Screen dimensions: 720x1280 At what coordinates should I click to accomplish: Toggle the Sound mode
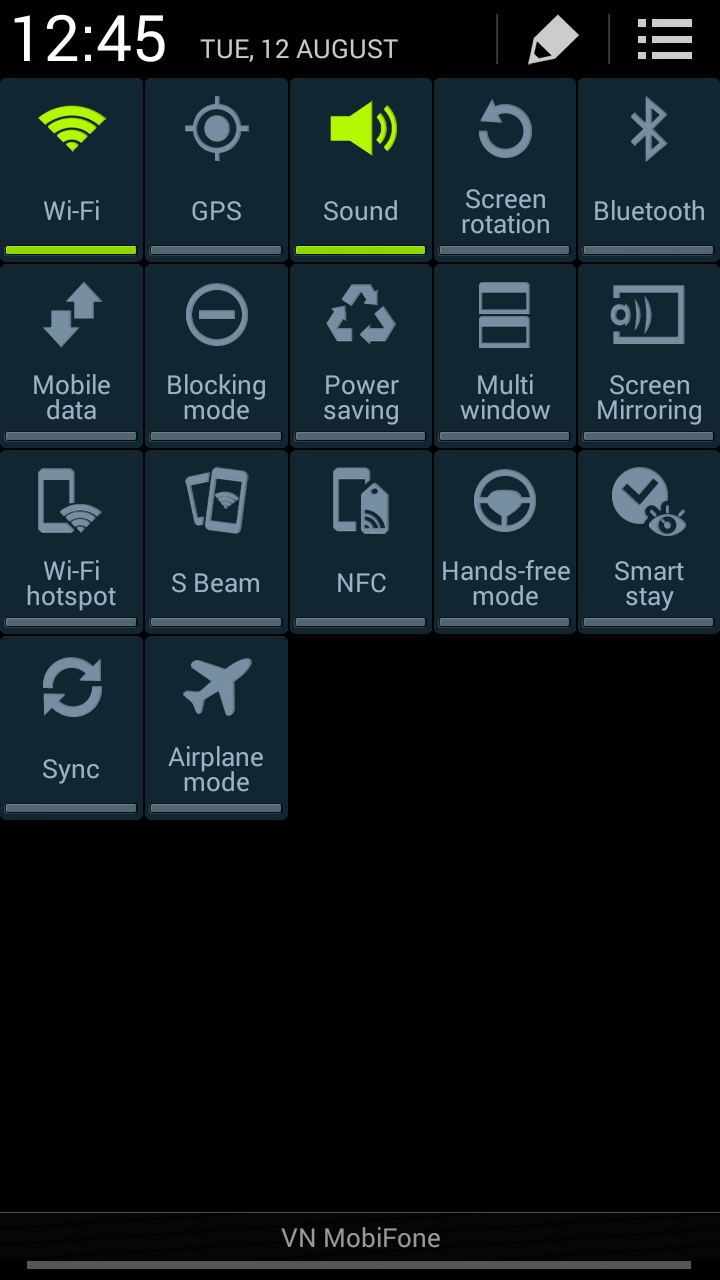tap(360, 170)
